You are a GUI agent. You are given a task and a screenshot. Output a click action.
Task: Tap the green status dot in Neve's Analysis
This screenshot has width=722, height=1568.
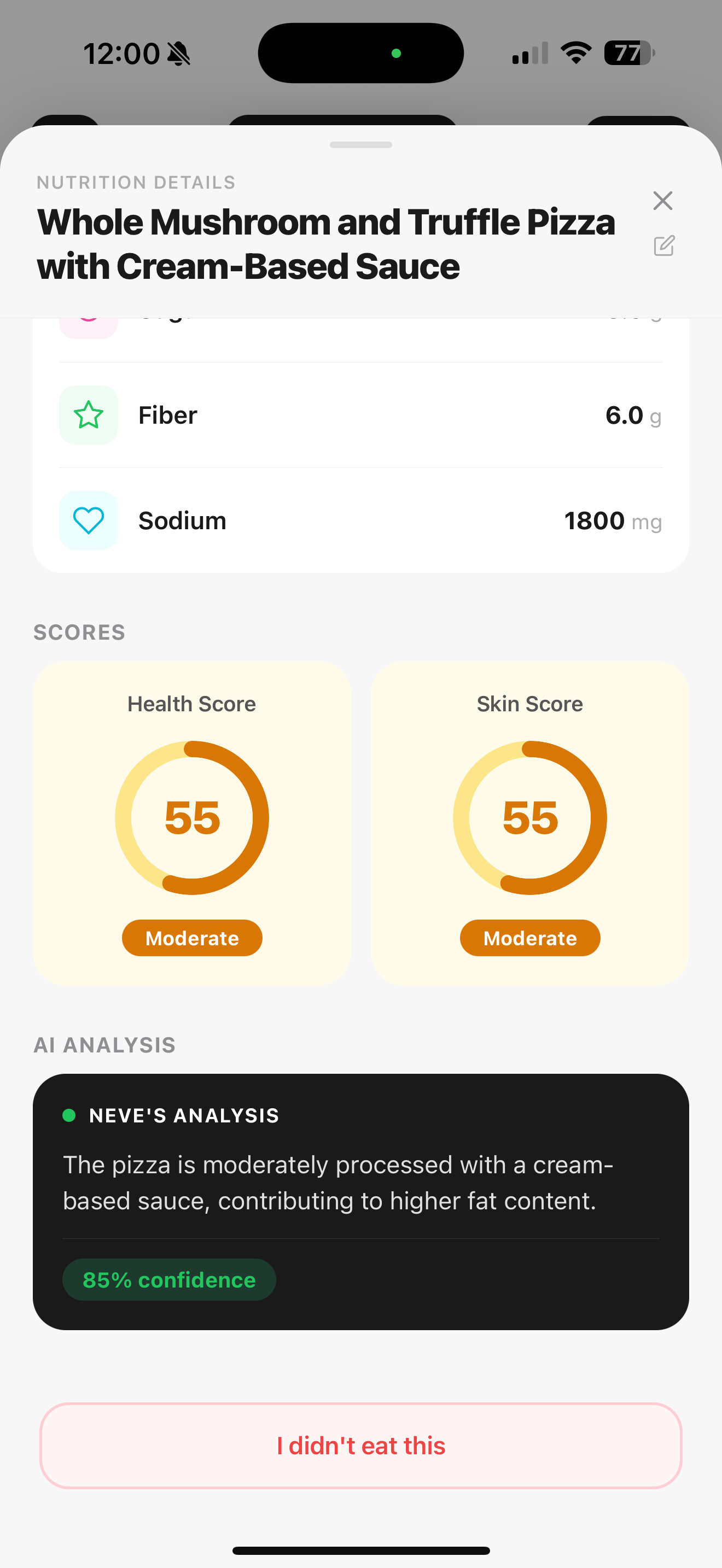pos(69,1115)
